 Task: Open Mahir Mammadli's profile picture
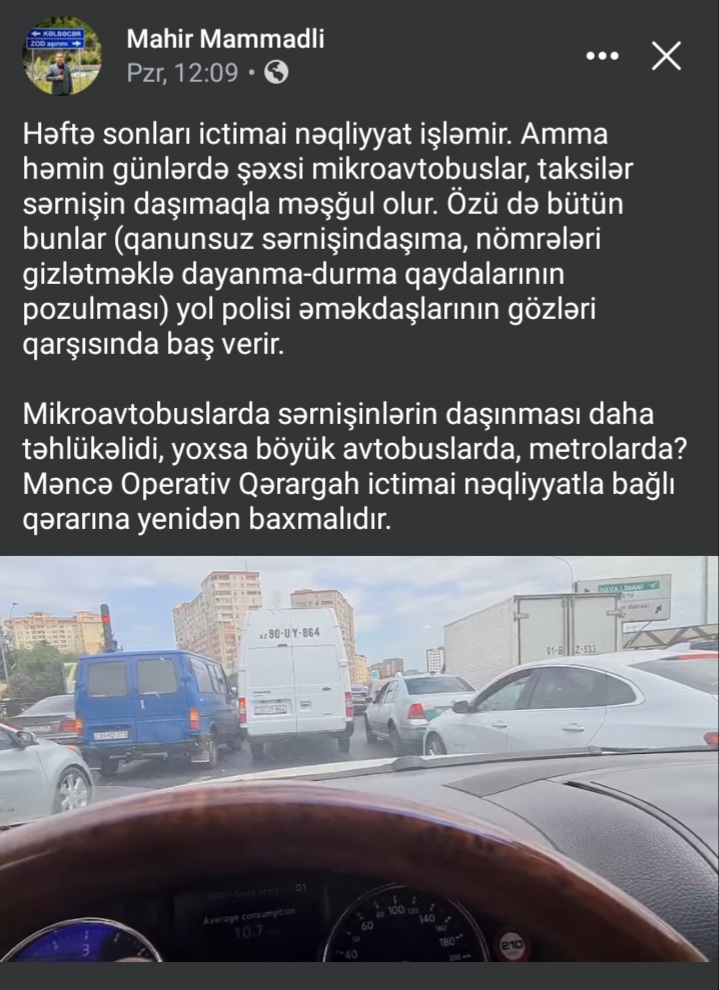[61, 56]
